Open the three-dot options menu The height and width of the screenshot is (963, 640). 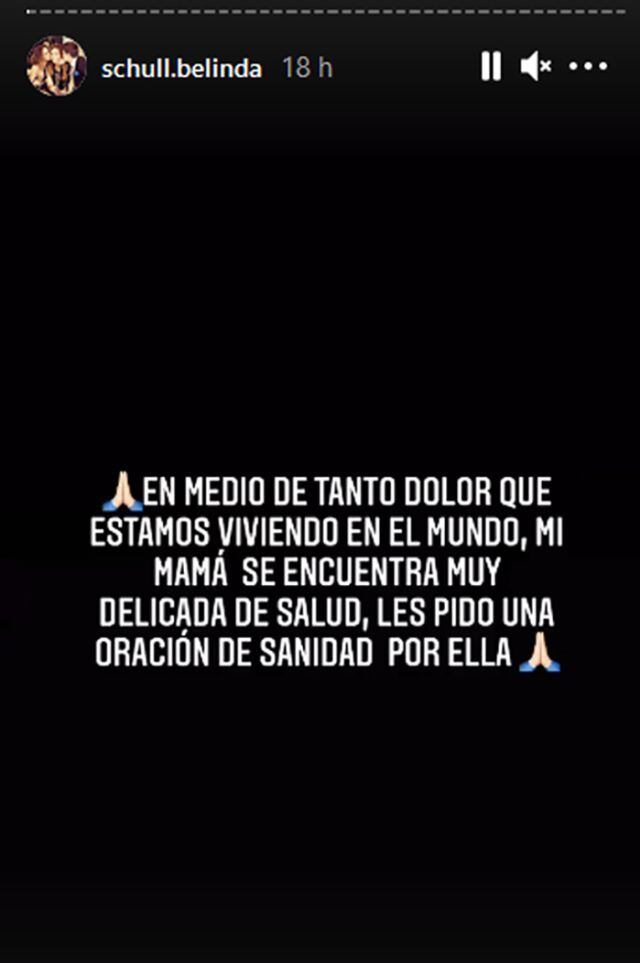pyautogui.click(x=588, y=67)
